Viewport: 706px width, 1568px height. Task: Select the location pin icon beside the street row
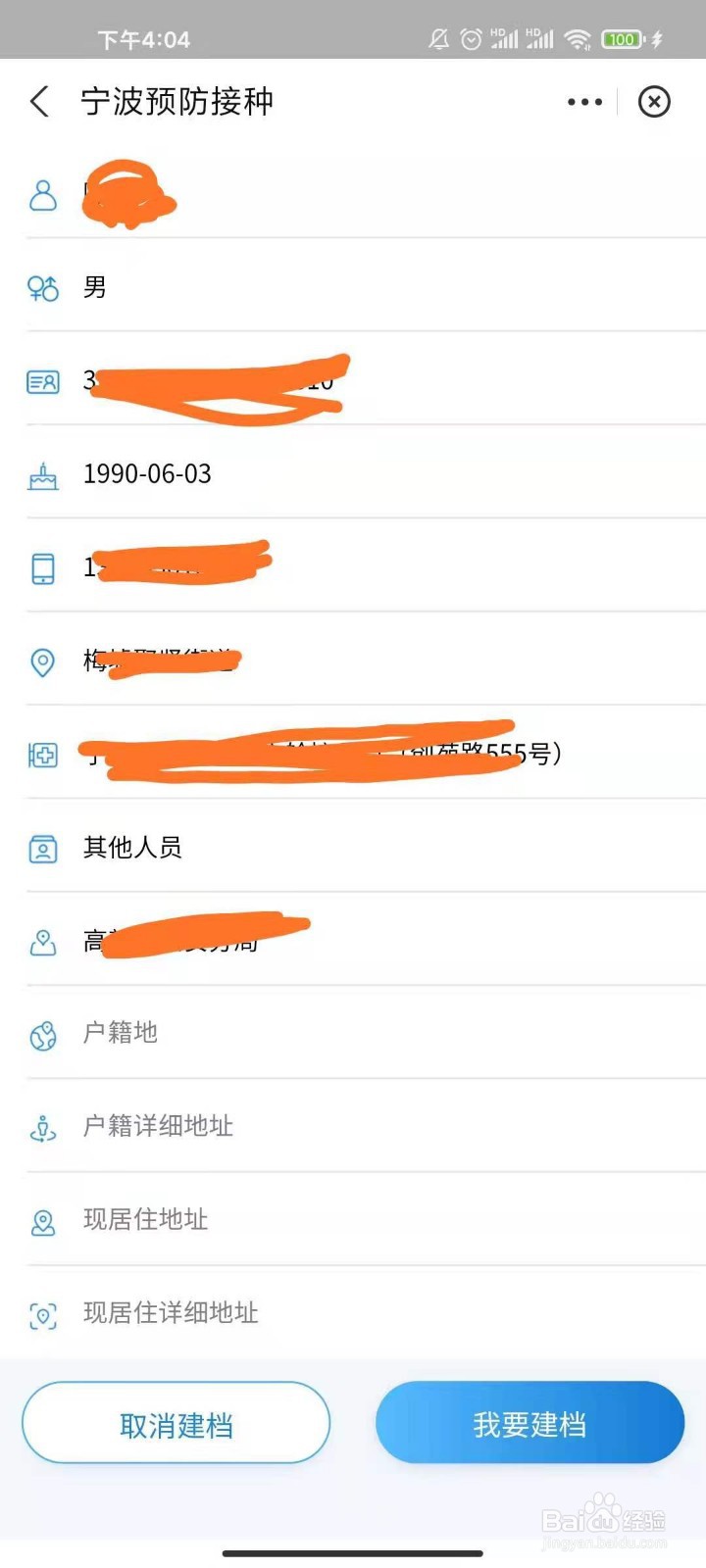tap(43, 662)
